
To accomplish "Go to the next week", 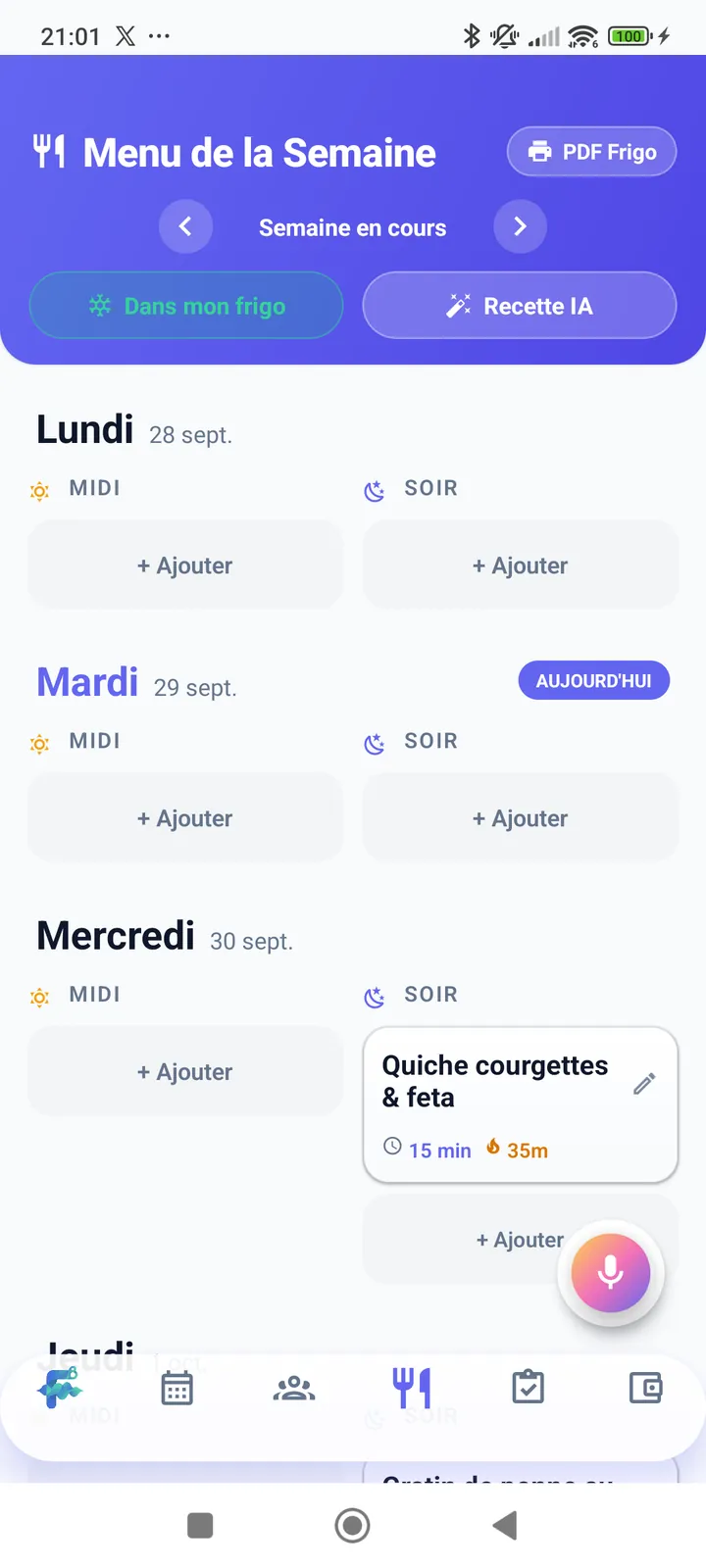I will click(520, 226).
